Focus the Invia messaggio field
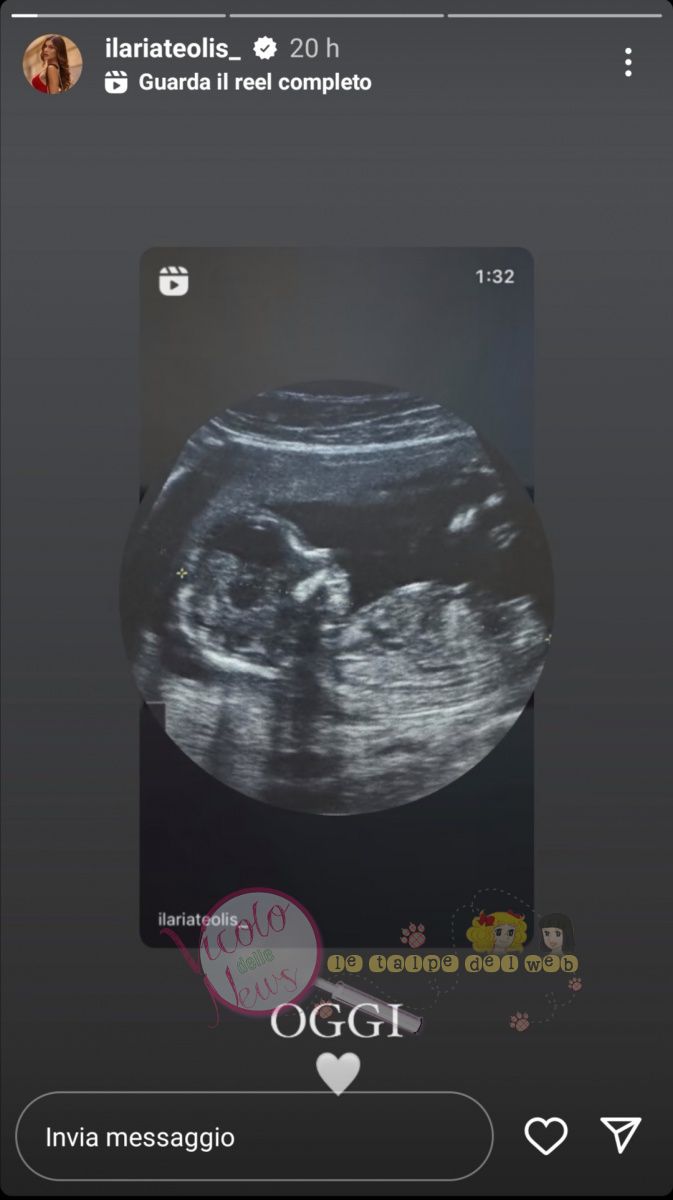673x1200 pixels. coord(254,1137)
